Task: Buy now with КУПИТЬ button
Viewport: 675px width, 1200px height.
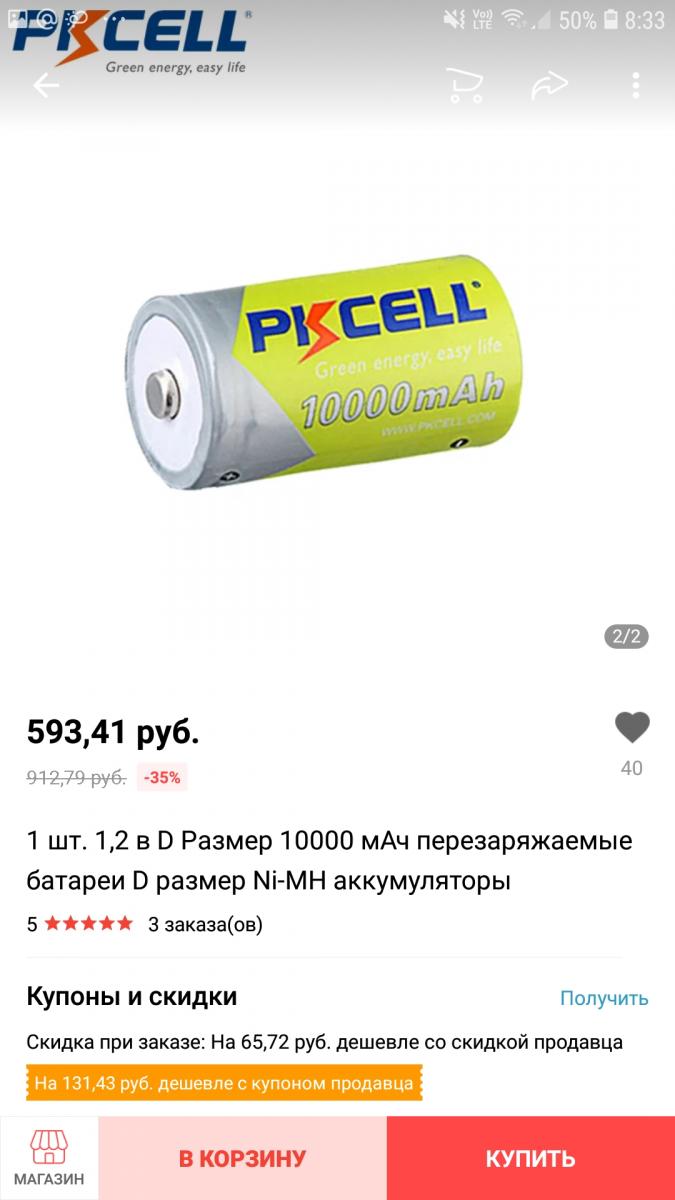Action: pyautogui.click(x=530, y=1159)
